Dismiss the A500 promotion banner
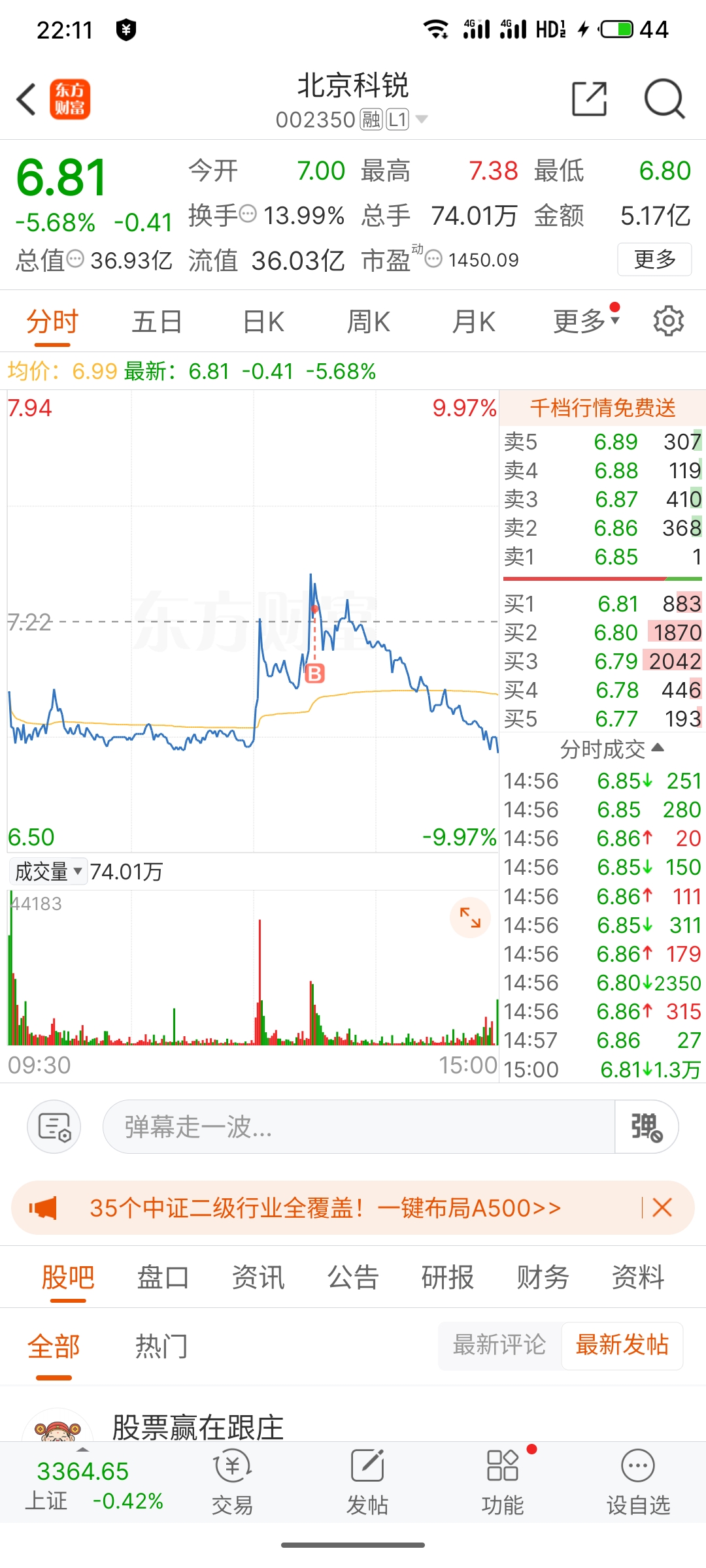Viewport: 706px width, 1568px height. [662, 1207]
